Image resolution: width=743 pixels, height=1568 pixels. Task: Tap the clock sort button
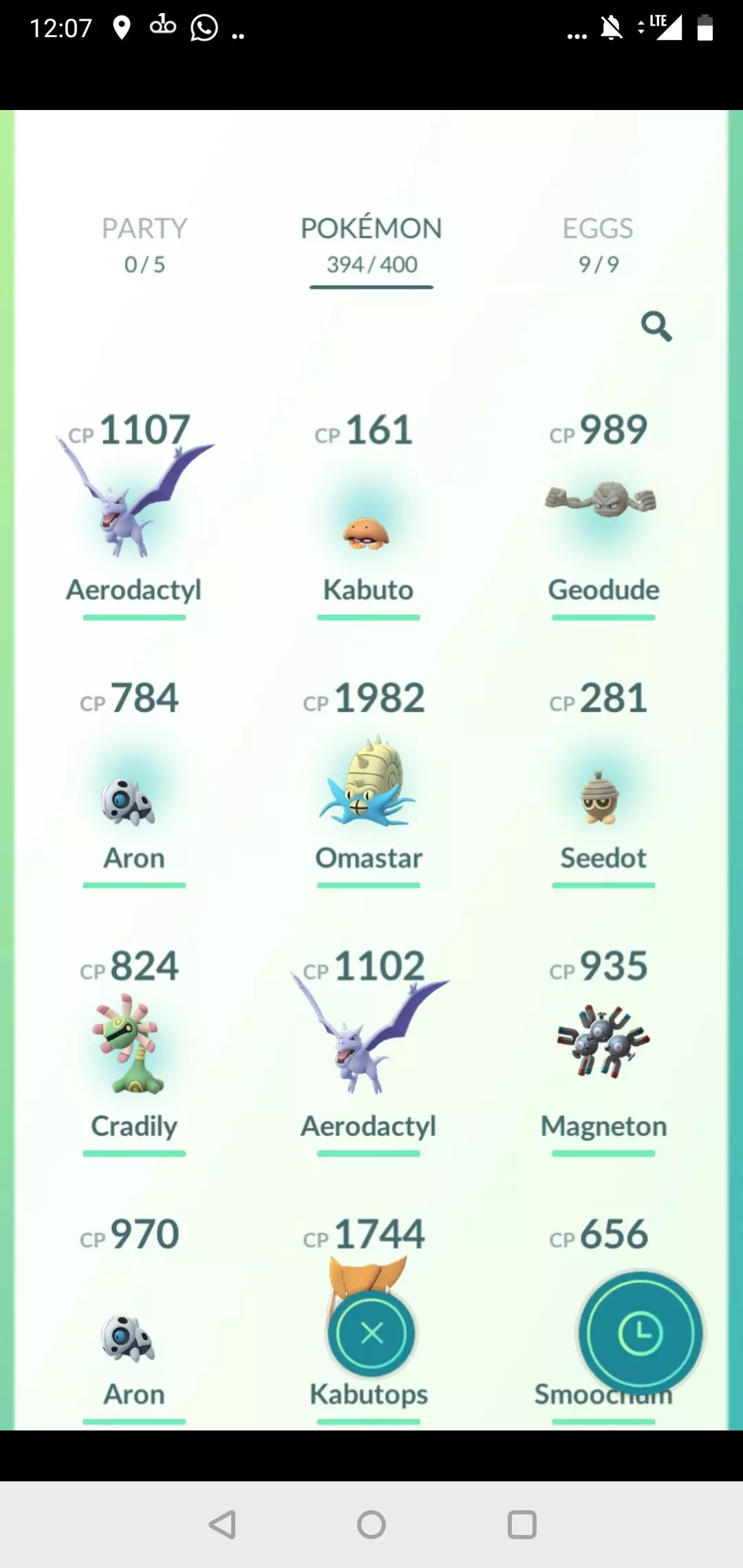(640, 1334)
